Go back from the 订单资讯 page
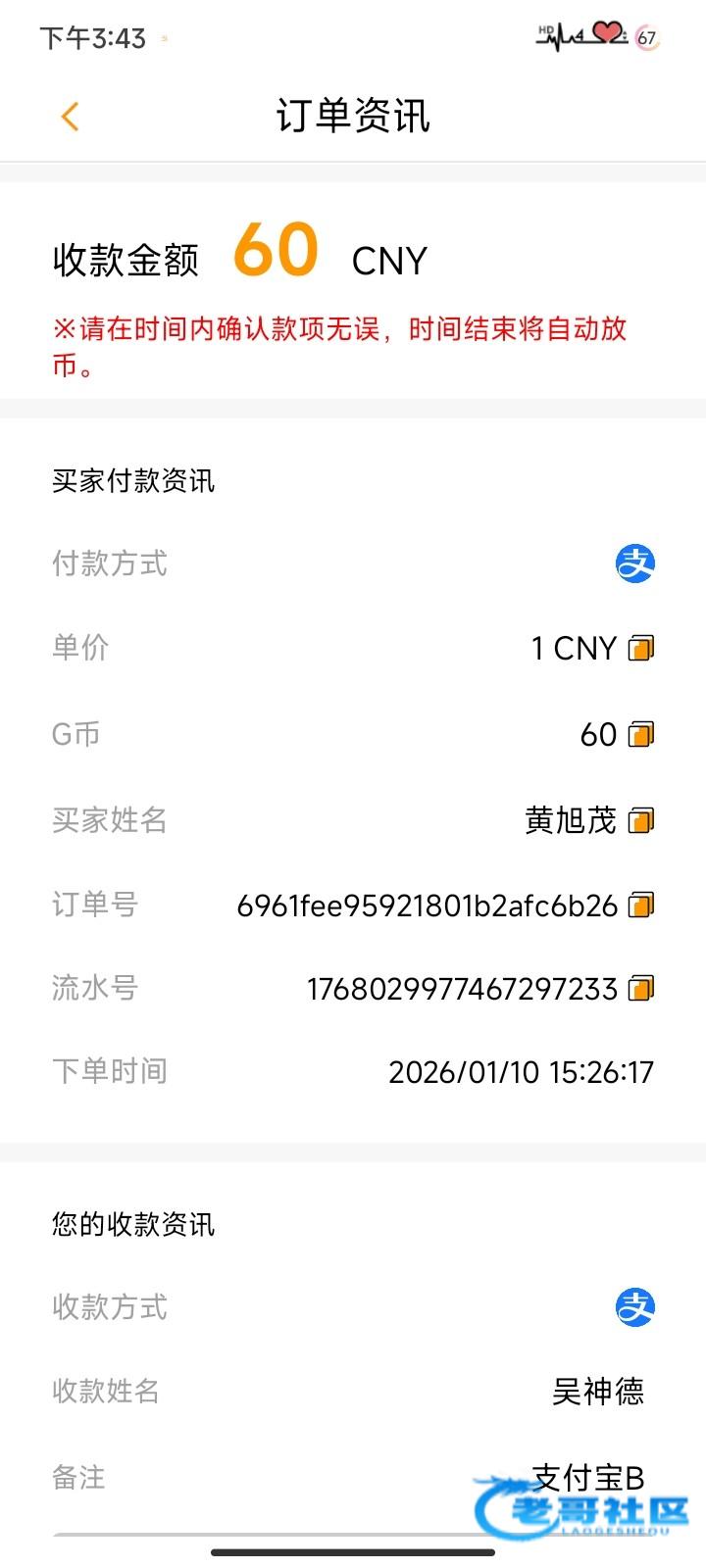Screen dimensions: 706x1568 click(x=70, y=117)
